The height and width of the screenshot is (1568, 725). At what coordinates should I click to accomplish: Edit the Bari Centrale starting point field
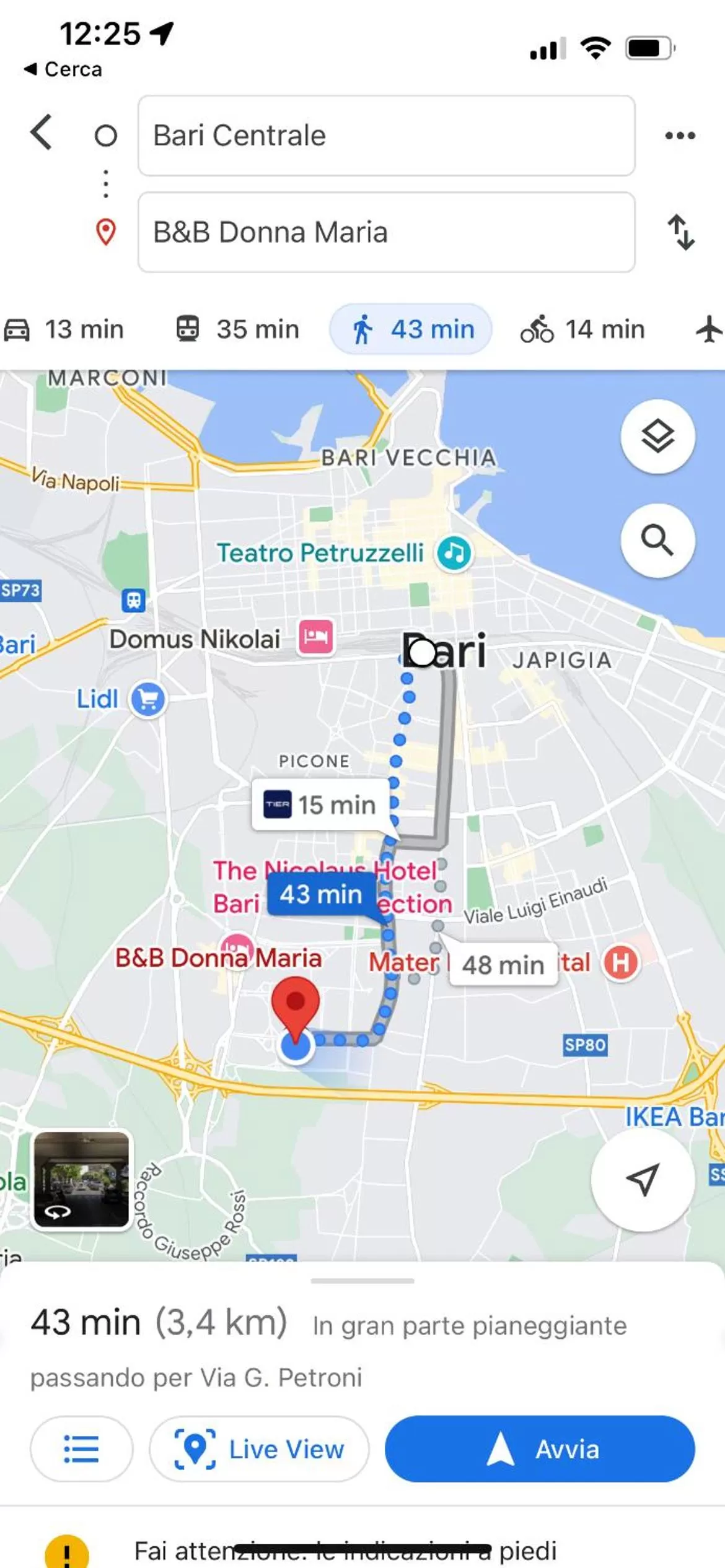[x=386, y=136]
